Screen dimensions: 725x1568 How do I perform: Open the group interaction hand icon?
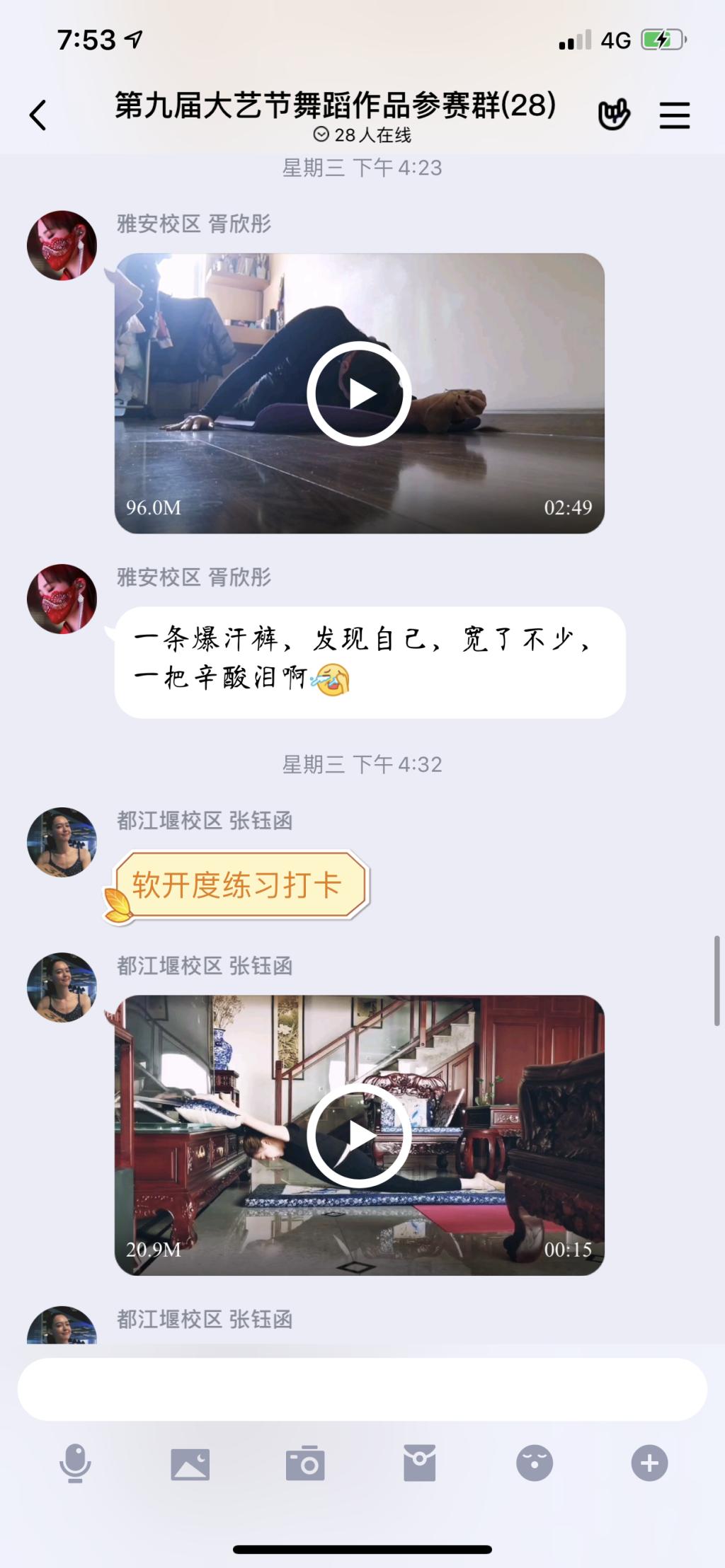[614, 115]
